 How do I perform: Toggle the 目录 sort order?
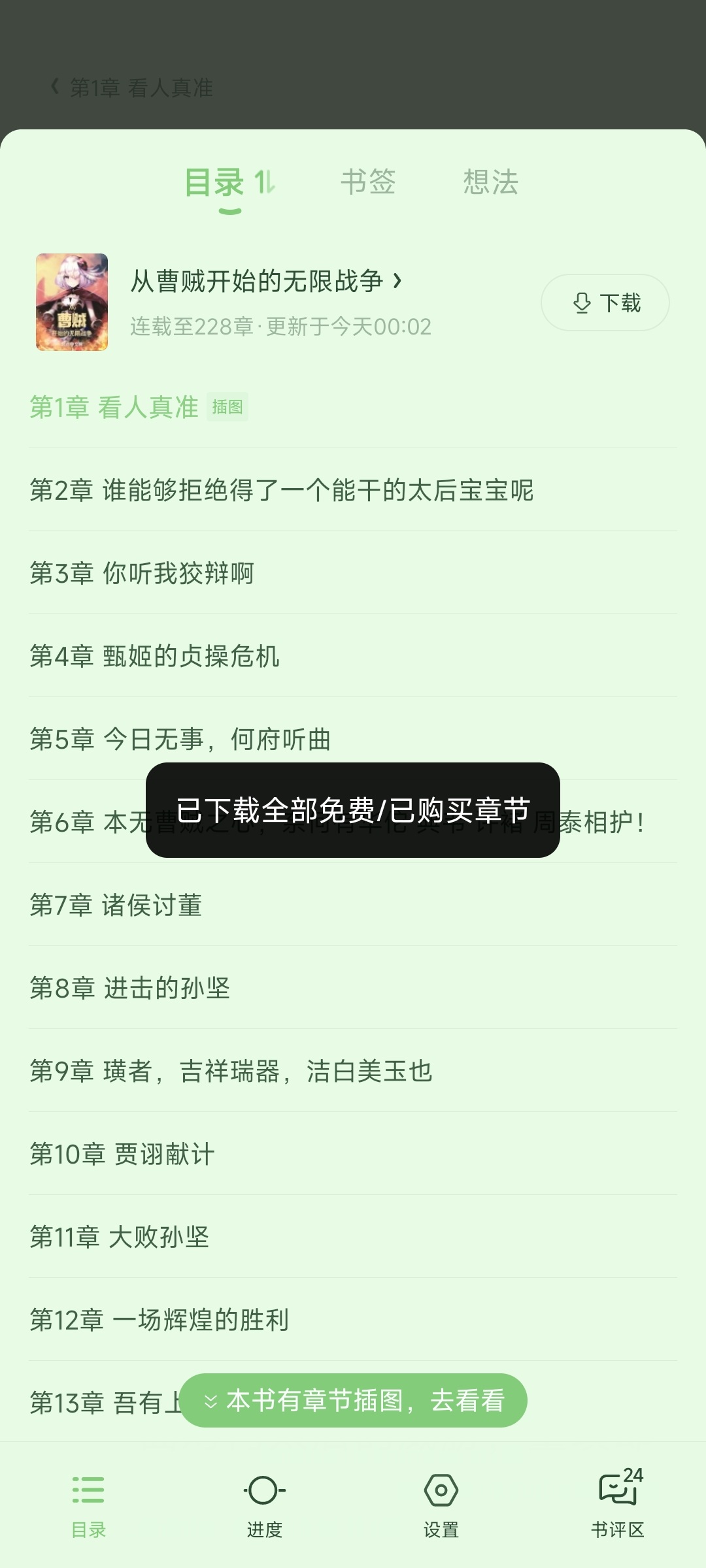tap(265, 182)
